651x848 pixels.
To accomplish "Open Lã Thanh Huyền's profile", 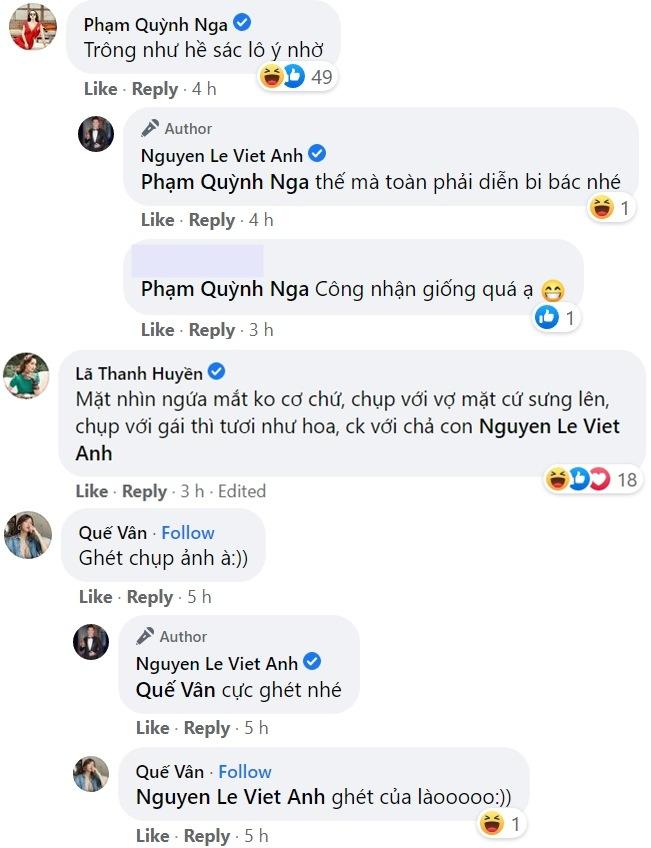I will pos(139,373).
